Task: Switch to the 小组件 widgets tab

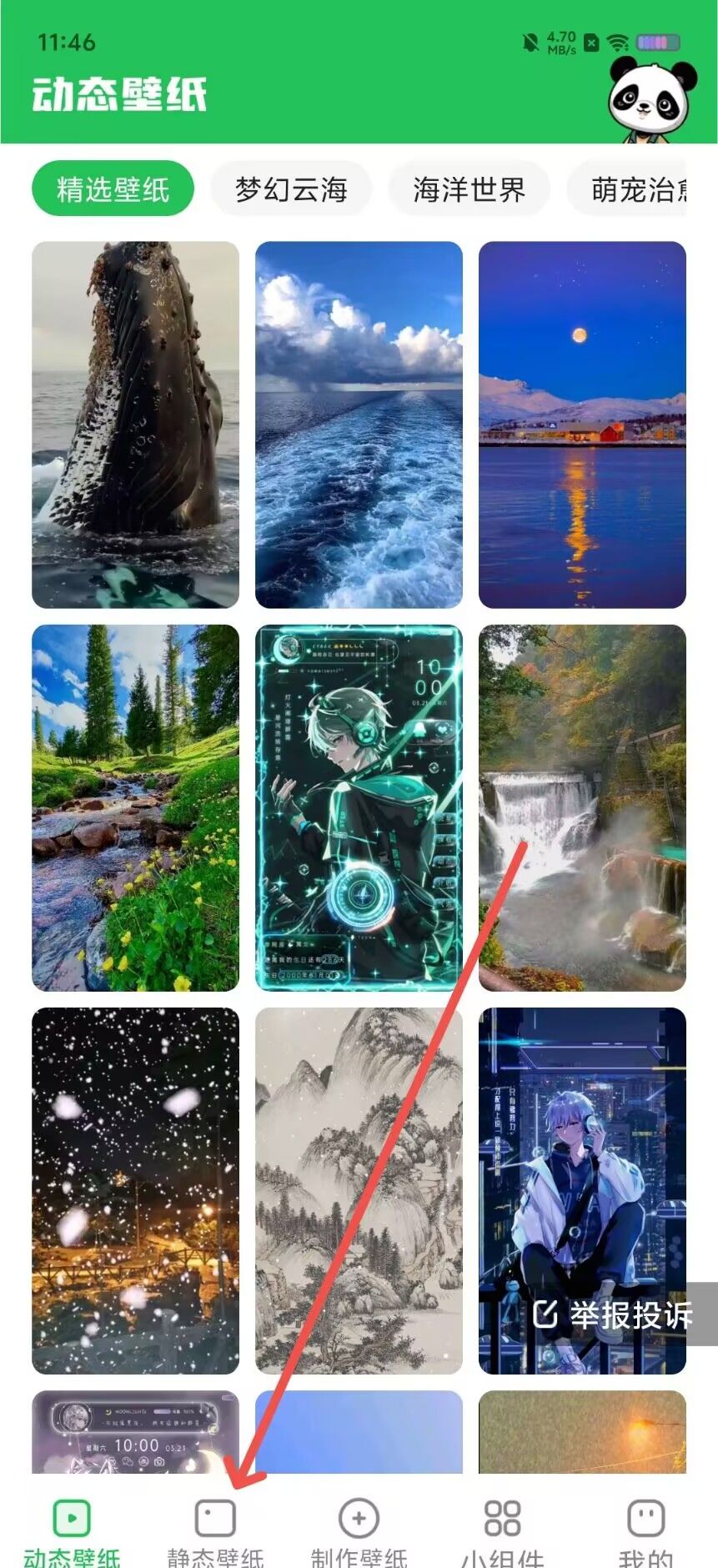Action: 502,1531
